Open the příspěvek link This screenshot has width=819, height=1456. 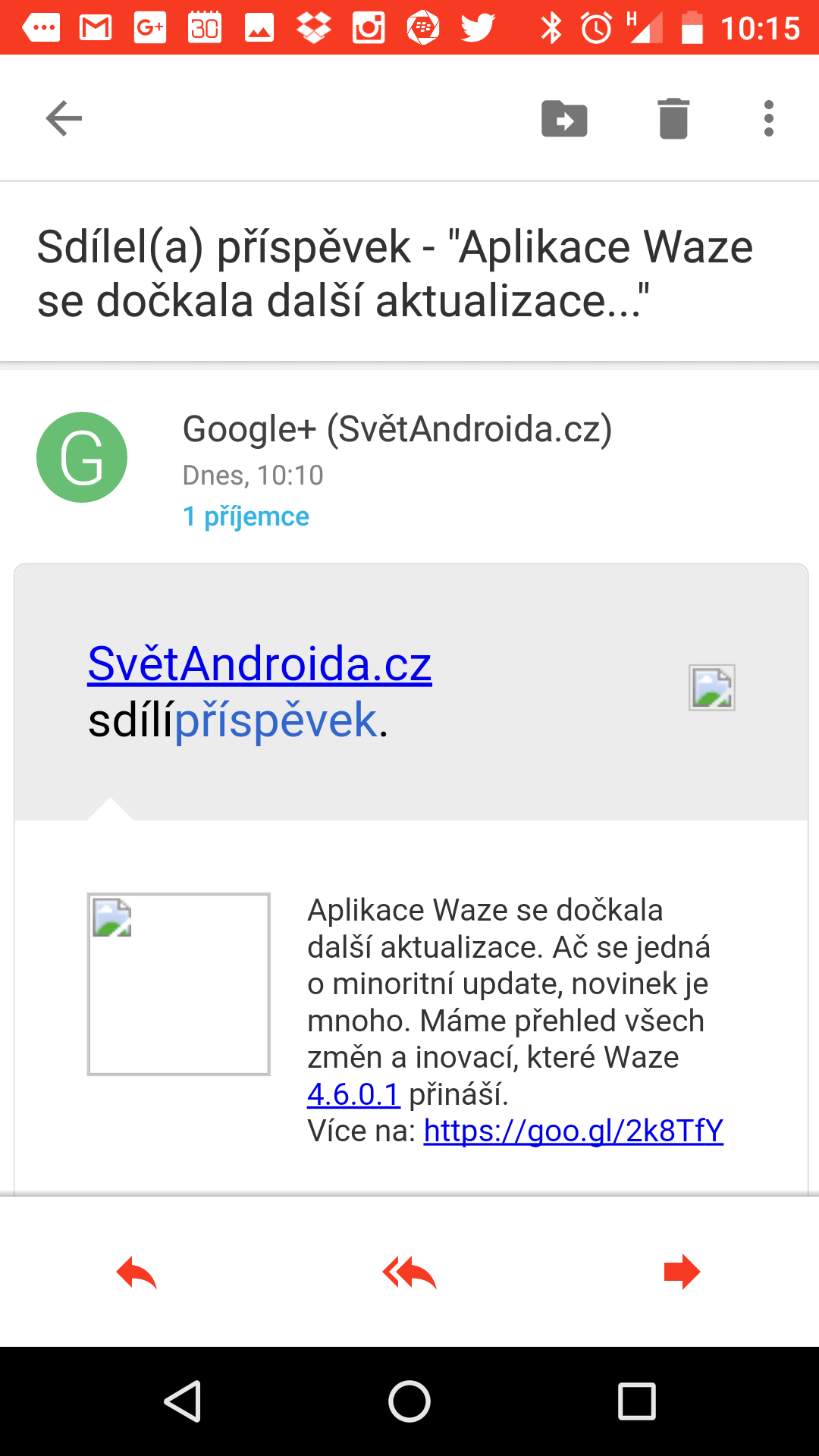coord(276,720)
